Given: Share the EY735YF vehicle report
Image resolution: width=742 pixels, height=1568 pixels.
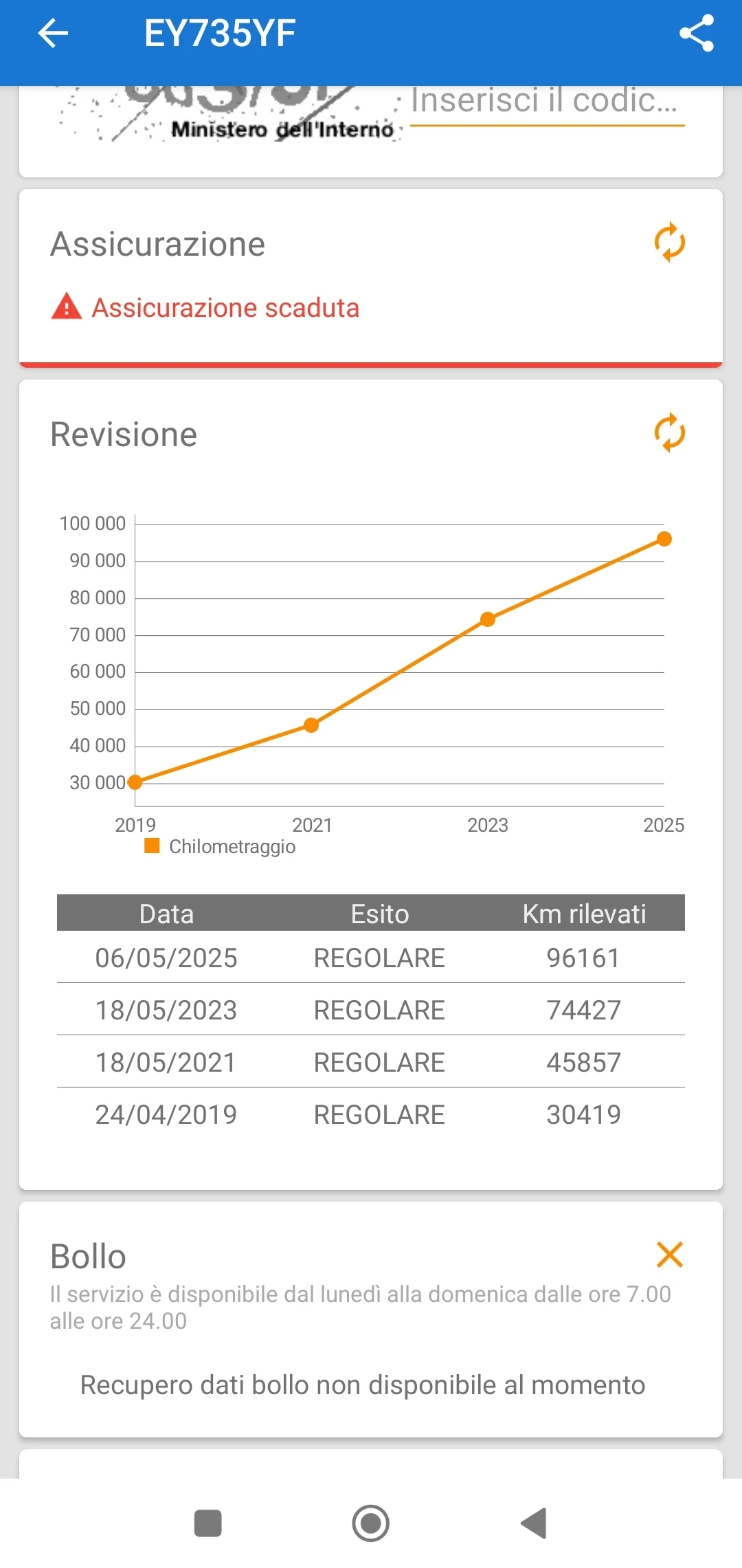Looking at the screenshot, I should pos(697,33).
